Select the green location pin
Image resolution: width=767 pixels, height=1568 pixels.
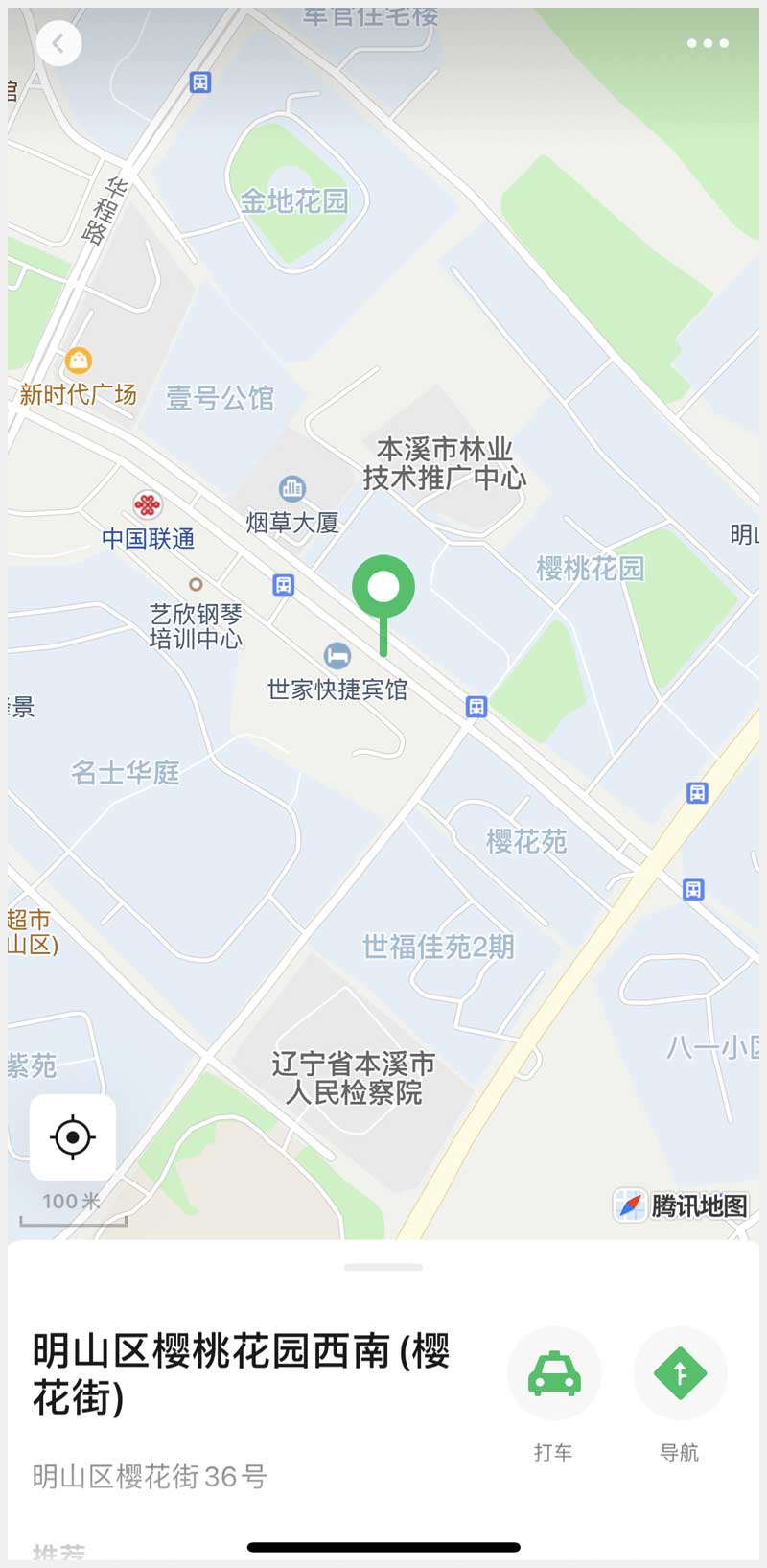(x=383, y=588)
